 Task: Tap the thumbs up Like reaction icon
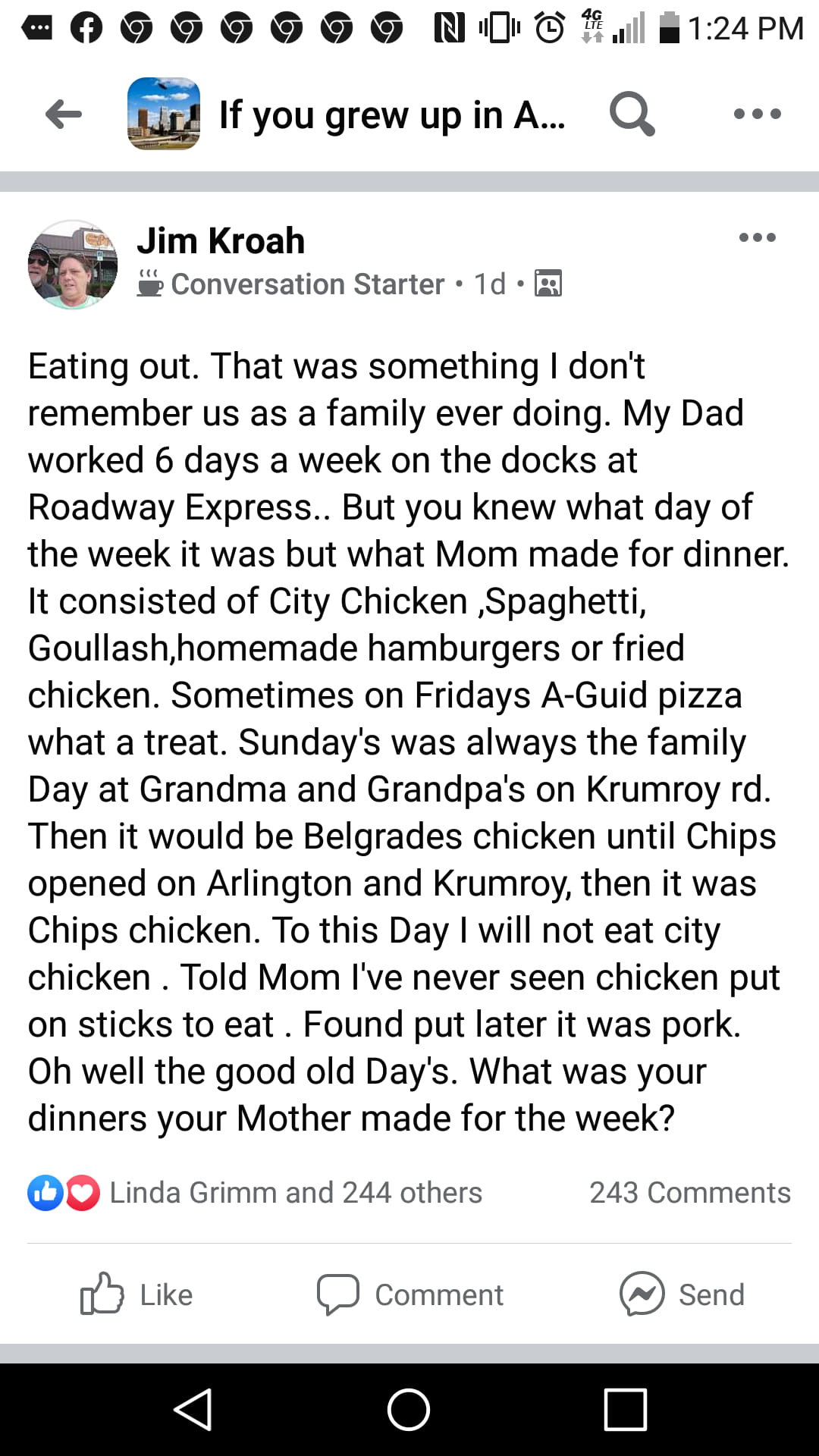pyautogui.click(x=45, y=1191)
